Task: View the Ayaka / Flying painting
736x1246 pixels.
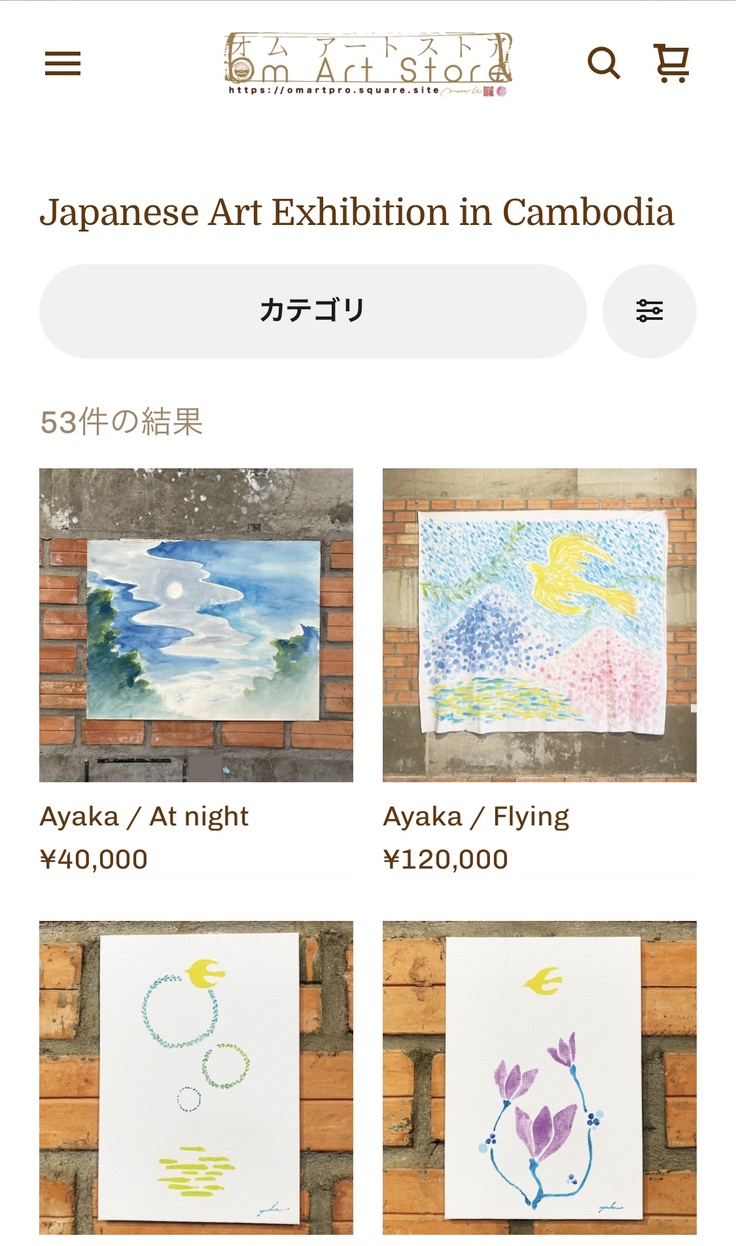Action: (x=539, y=625)
